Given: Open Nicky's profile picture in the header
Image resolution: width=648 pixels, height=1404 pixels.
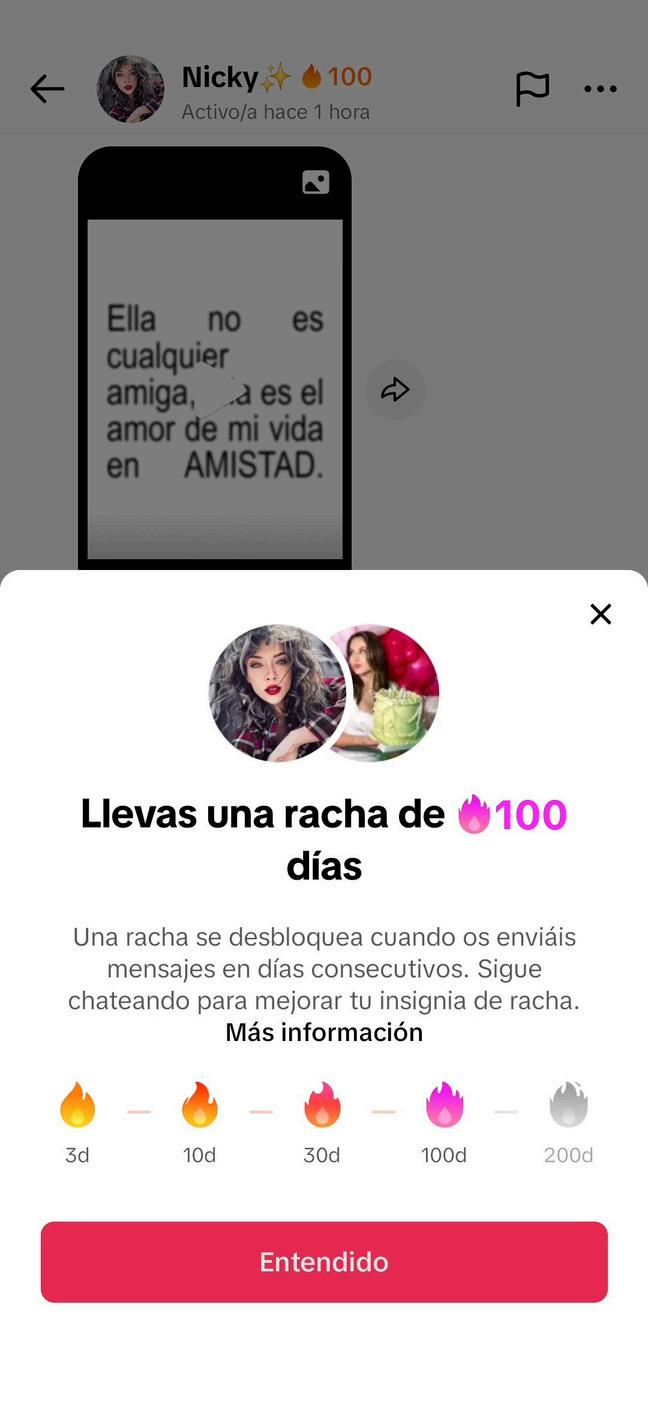Looking at the screenshot, I should click(130, 89).
